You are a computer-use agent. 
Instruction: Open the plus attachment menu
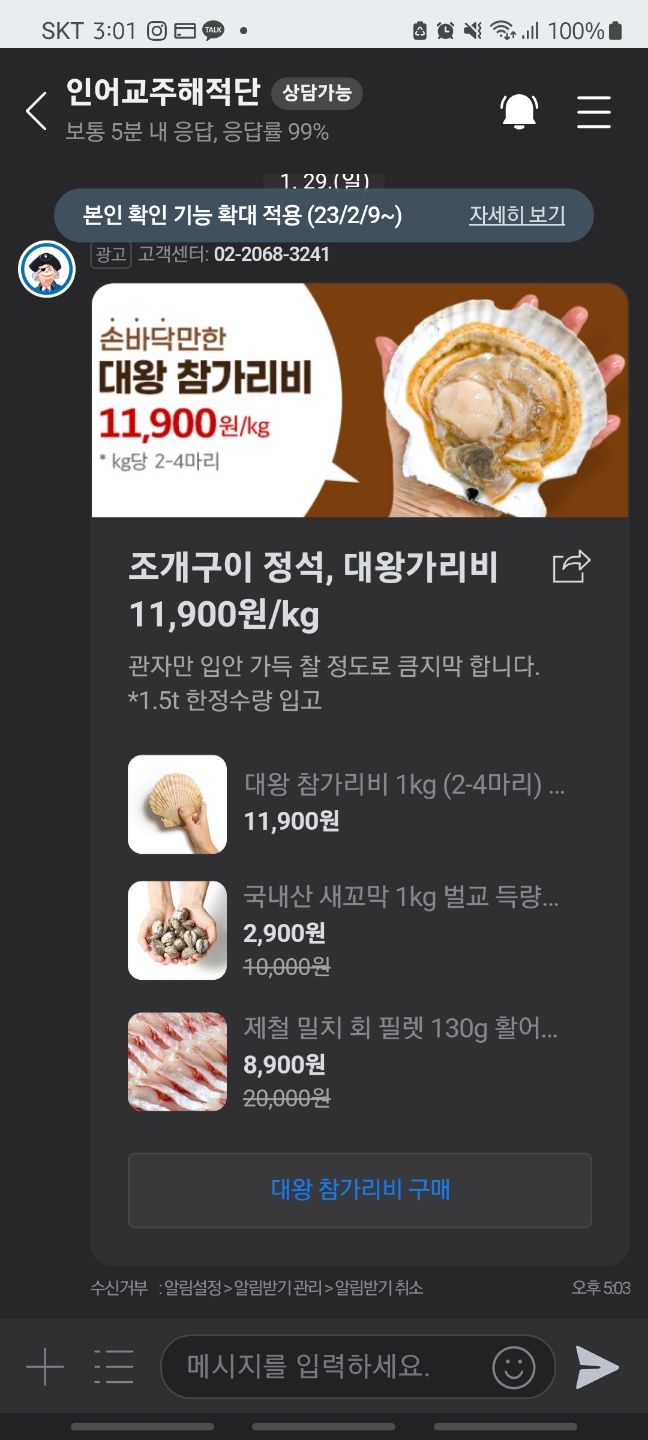(45, 1366)
